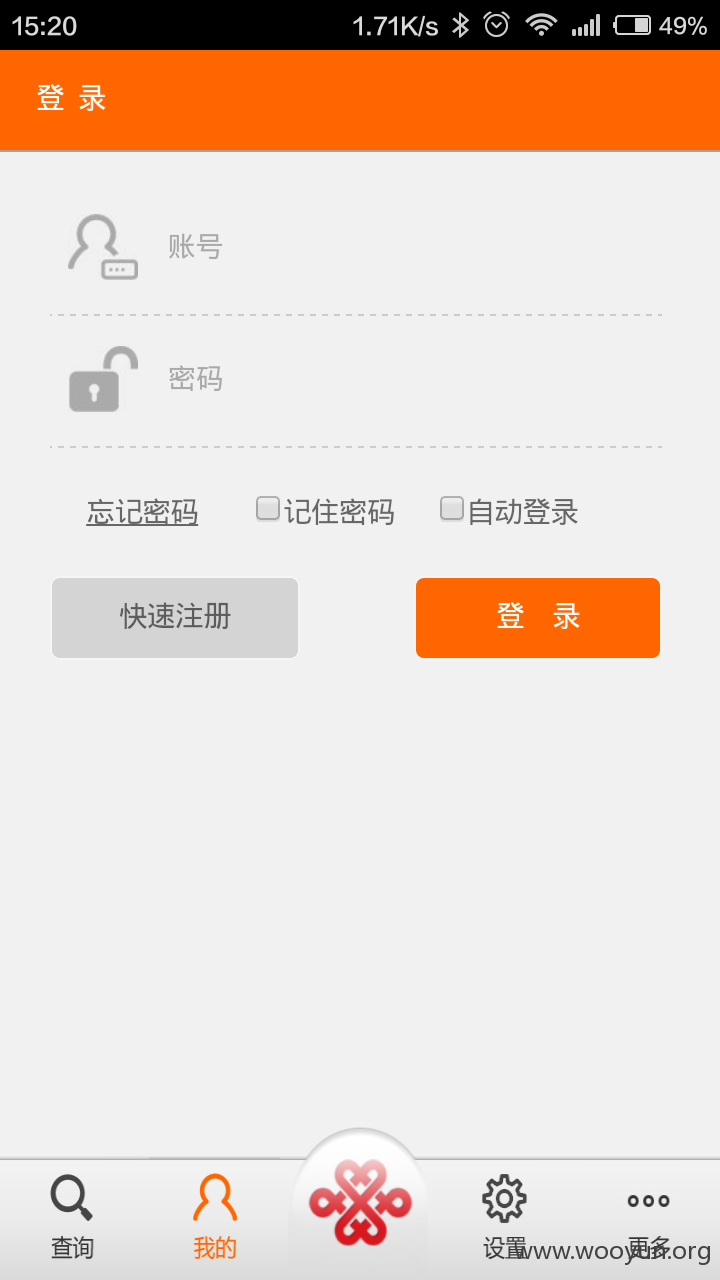The width and height of the screenshot is (720, 1280).
Task: Open the 忘记密码 forgot password link
Action: click(142, 512)
